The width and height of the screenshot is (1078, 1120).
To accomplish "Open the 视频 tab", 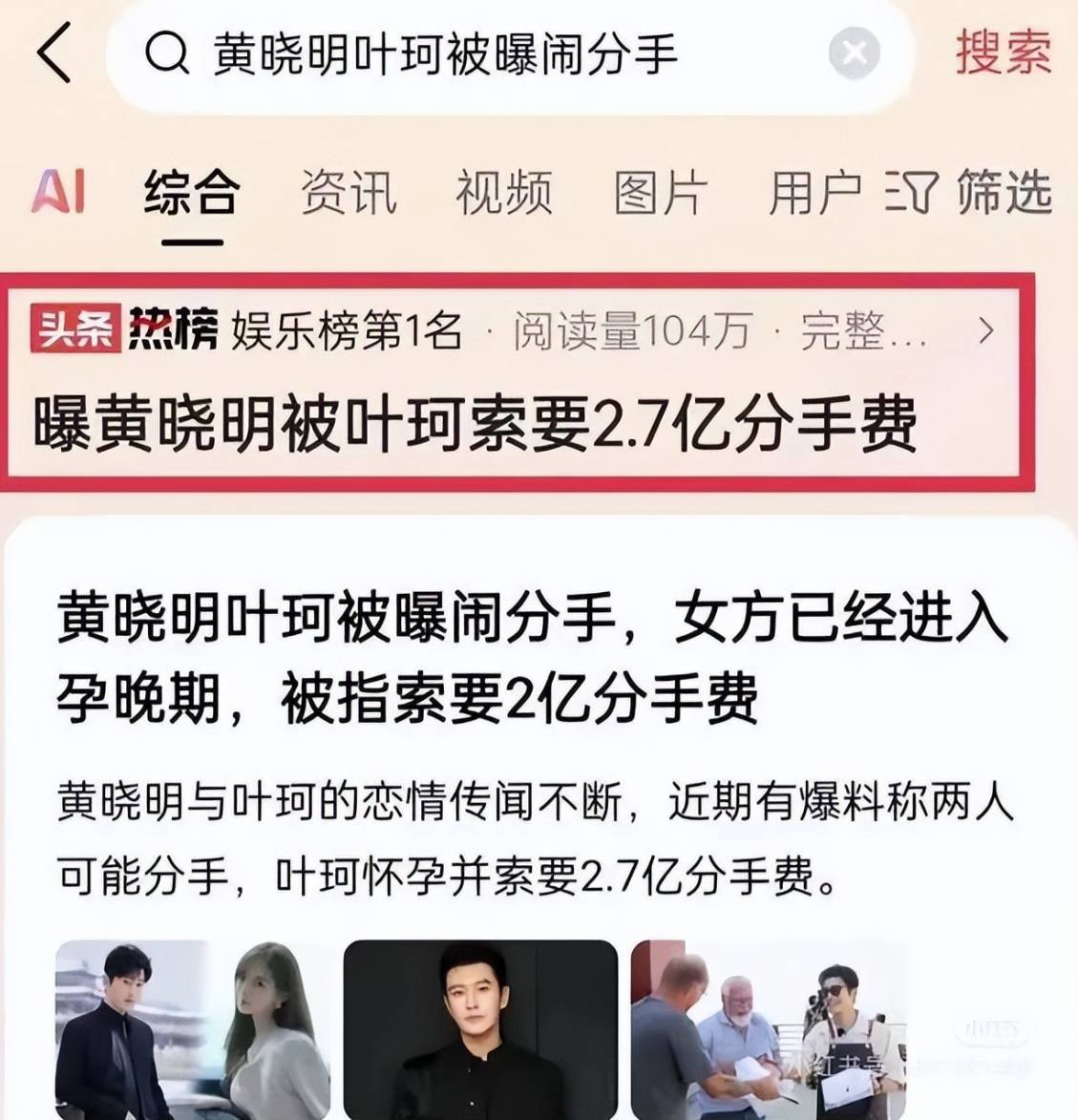I will tap(503, 192).
